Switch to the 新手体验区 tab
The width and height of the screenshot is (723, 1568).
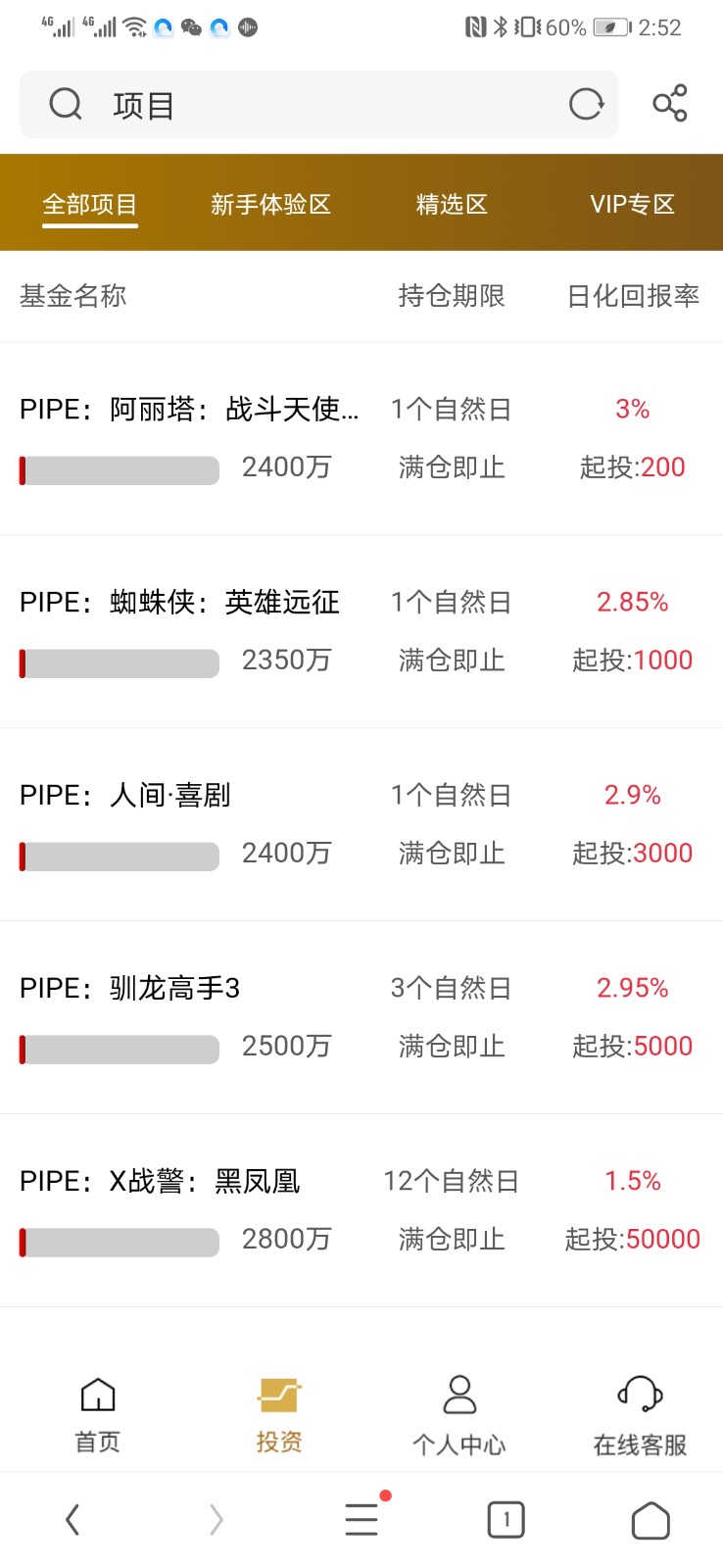270,204
